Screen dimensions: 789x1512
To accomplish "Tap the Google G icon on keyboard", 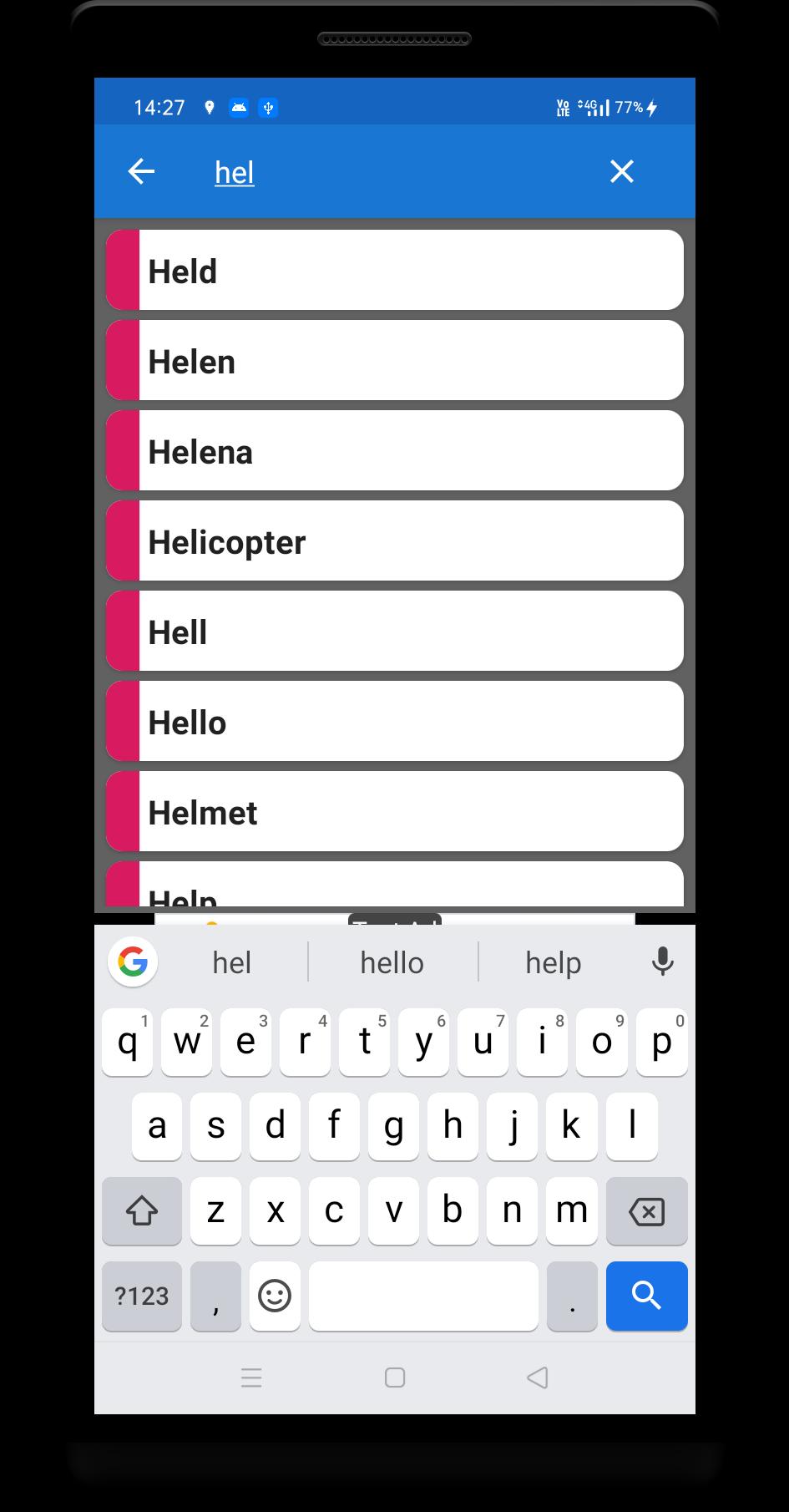I will [133, 961].
